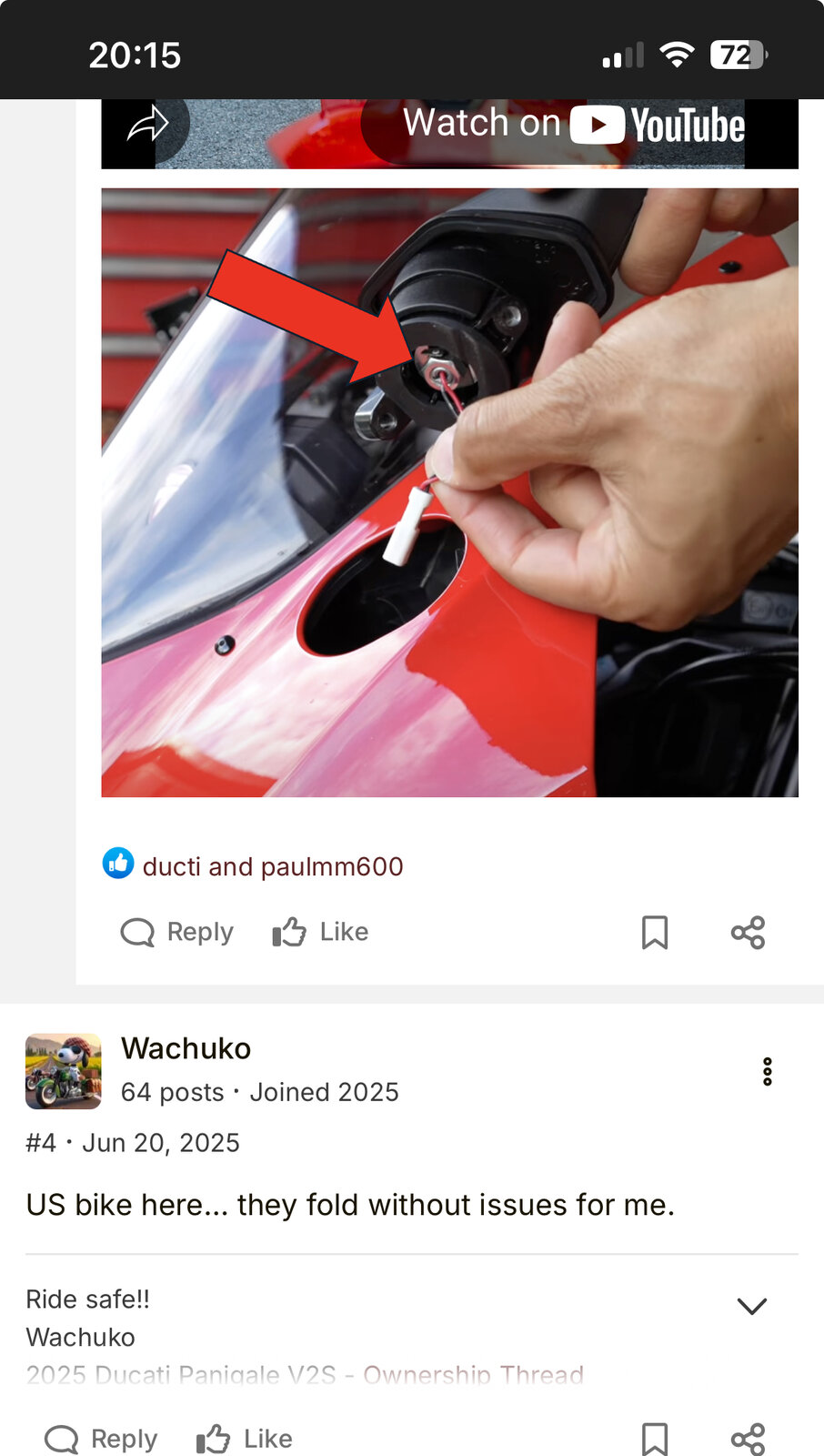Bookmark Wachuko's post
This screenshot has width=824, height=1456.
pos(655,1439)
